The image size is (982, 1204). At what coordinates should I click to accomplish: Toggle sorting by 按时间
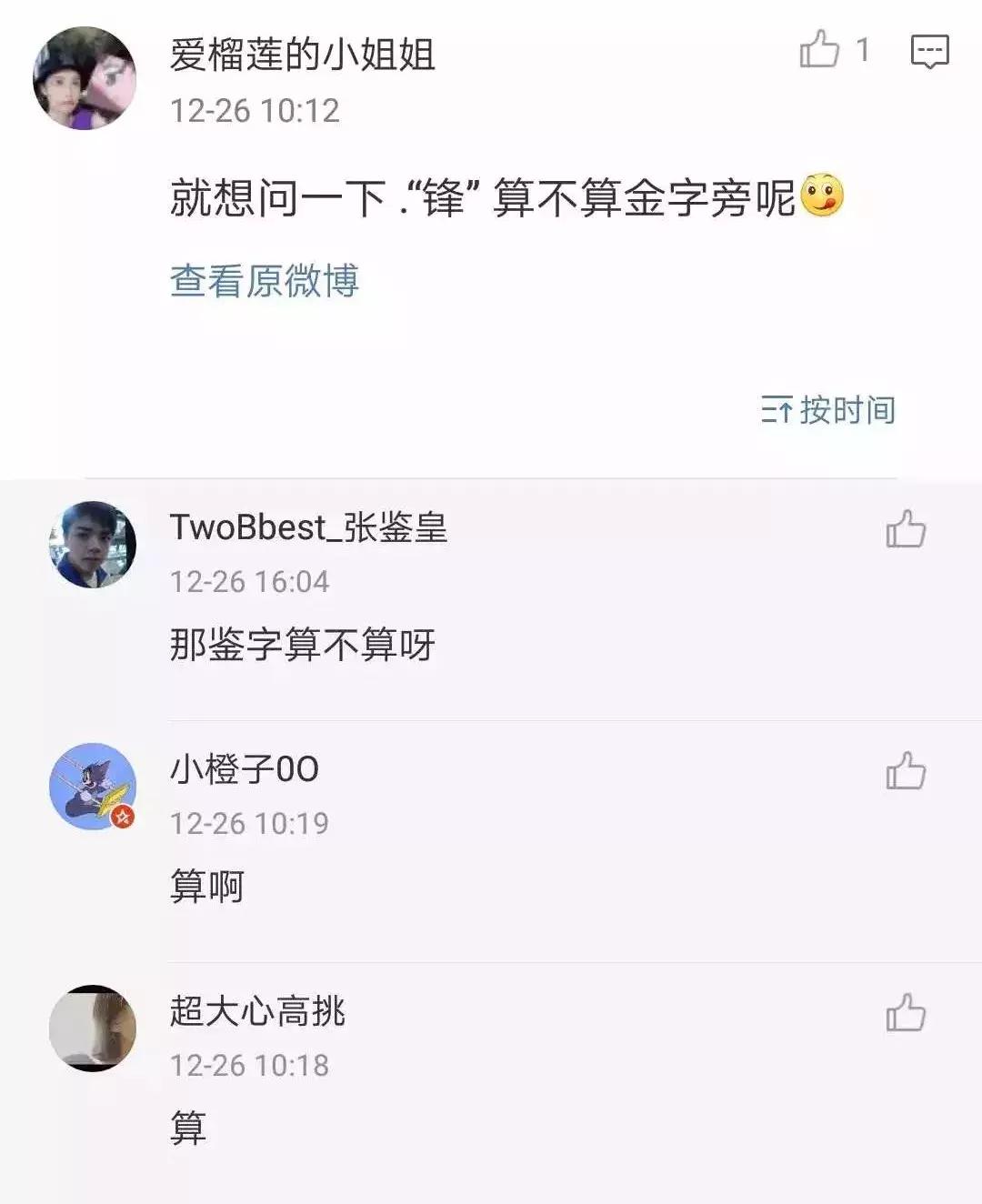point(847,410)
